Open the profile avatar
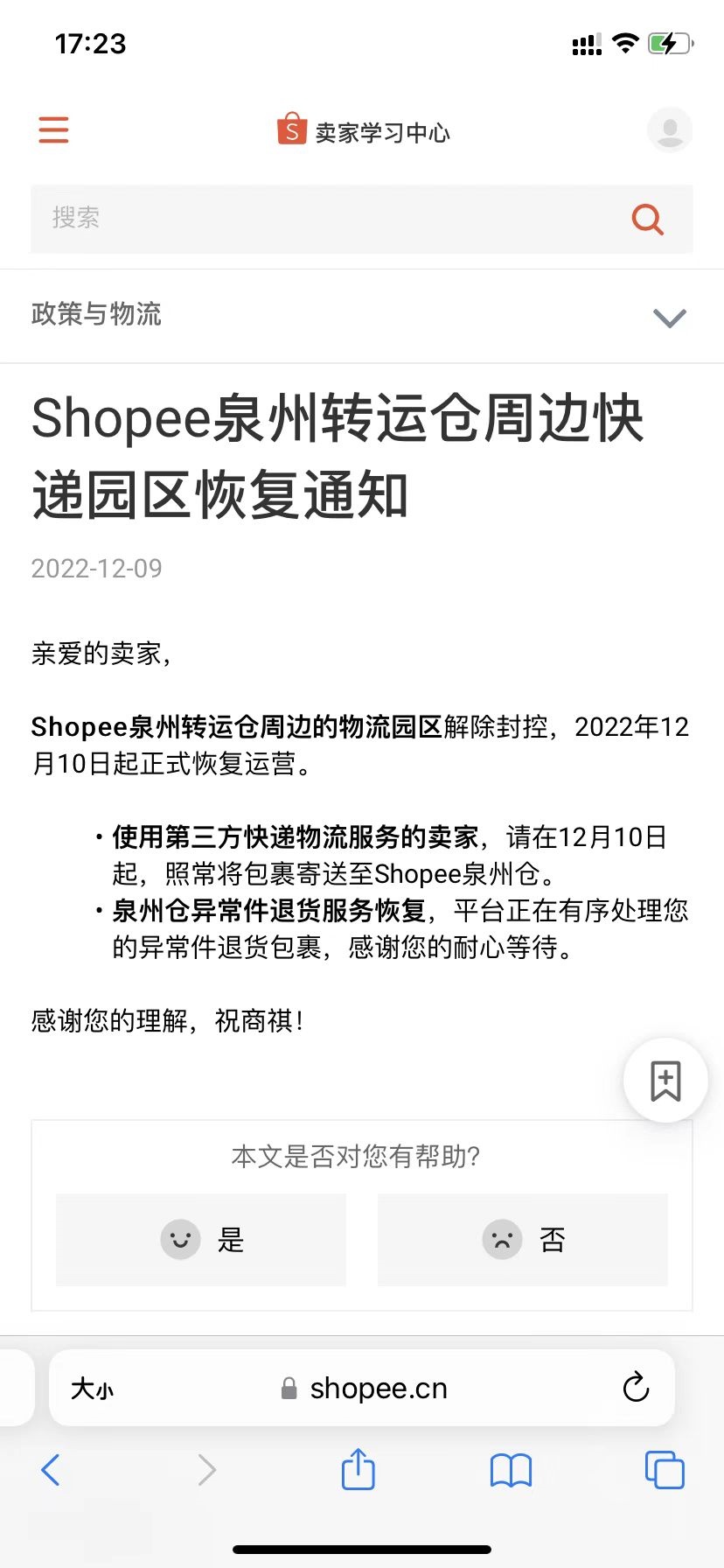Viewport: 724px width, 1568px height. (x=670, y=130)
